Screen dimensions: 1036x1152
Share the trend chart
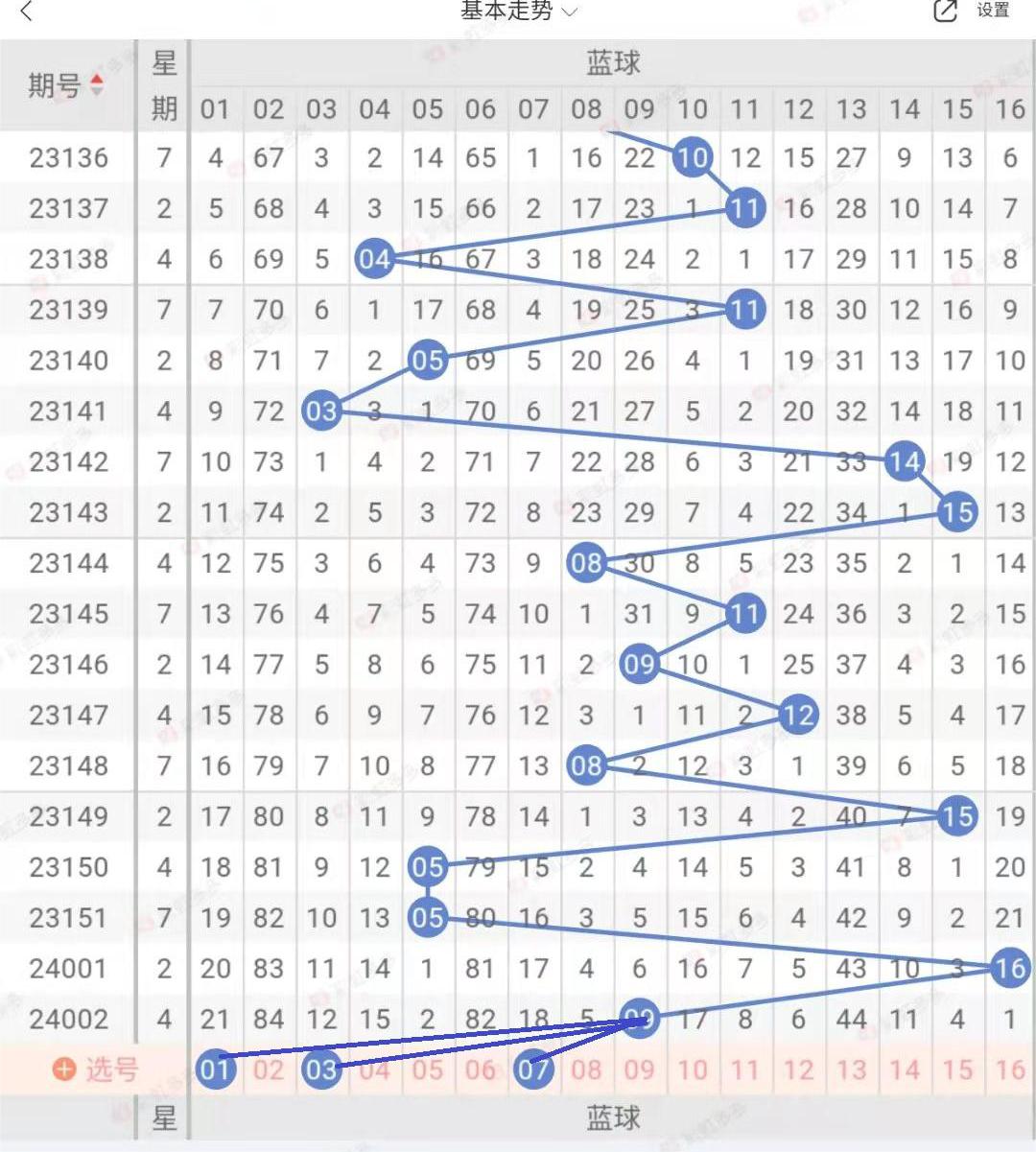point(945,12)
